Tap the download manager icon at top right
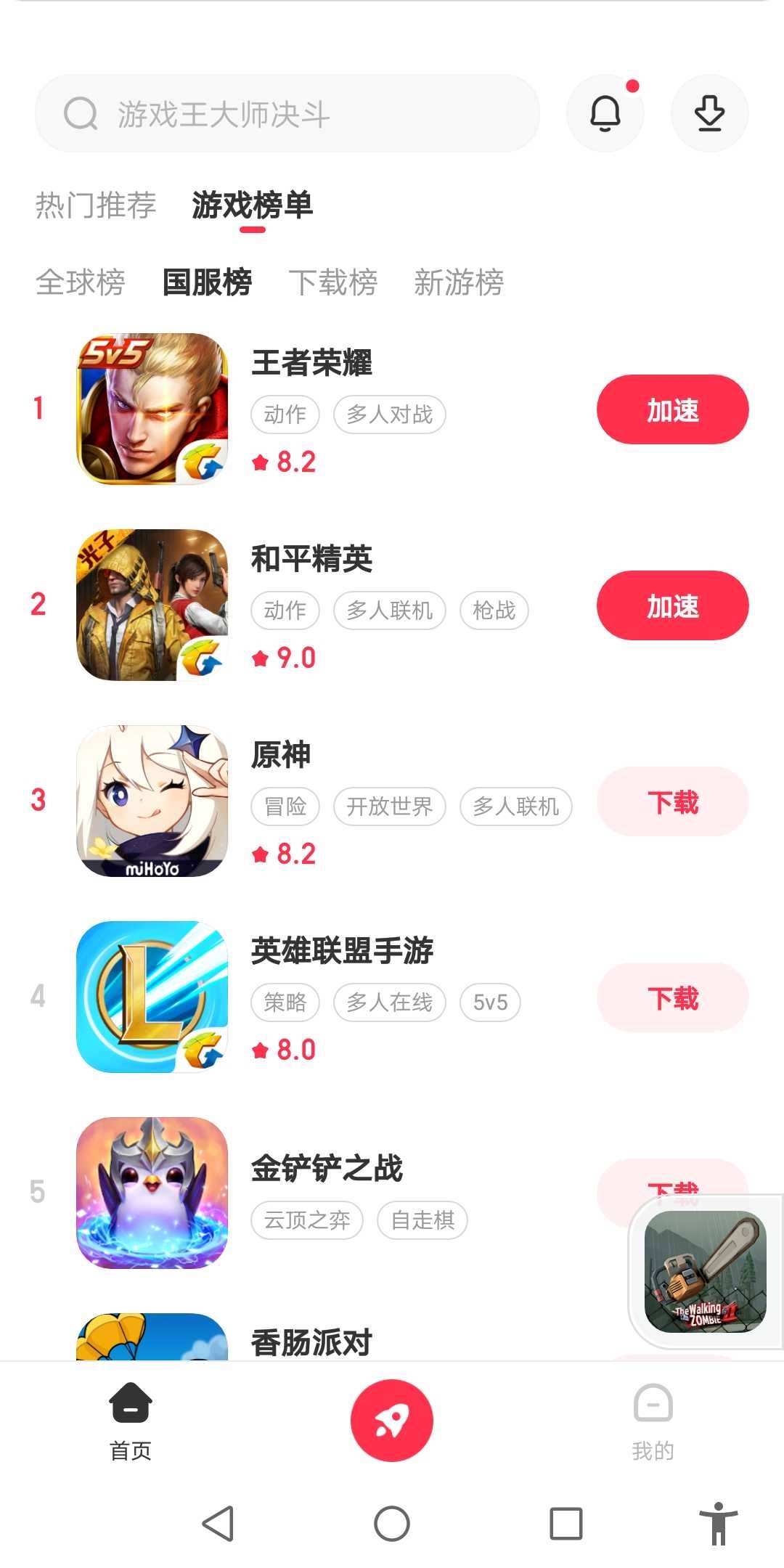This screenshot has width=784, height=1568. 709,113
